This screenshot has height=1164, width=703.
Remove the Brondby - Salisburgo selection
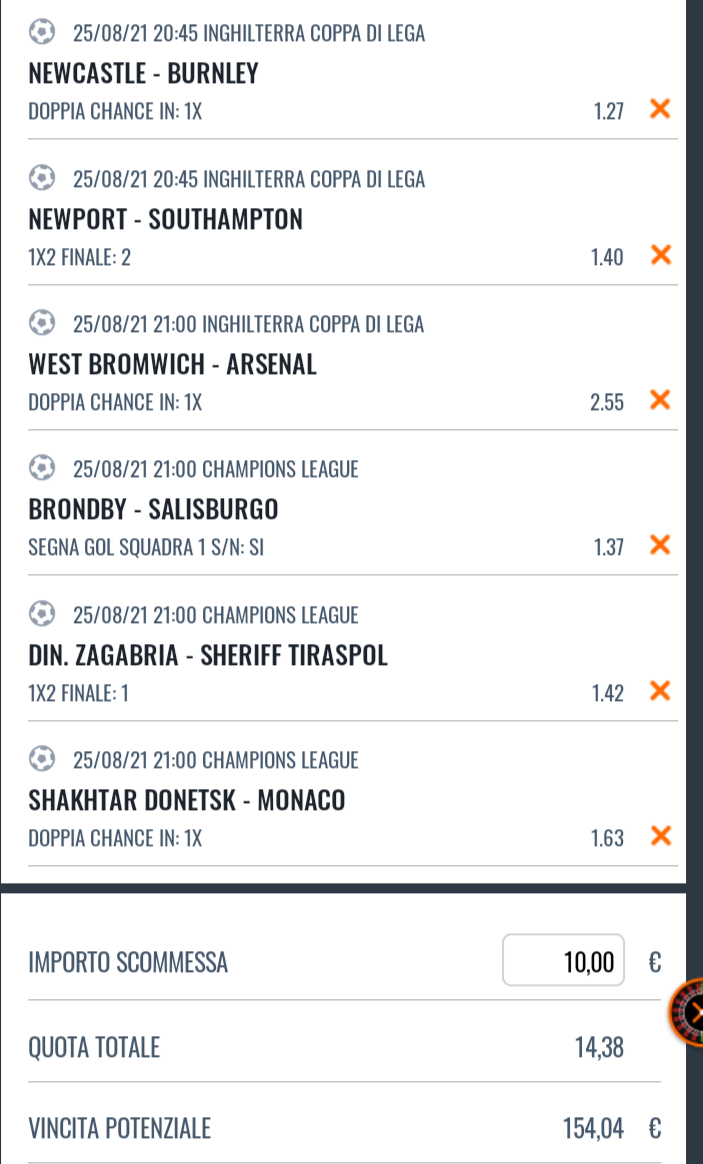tap(659, 546)
